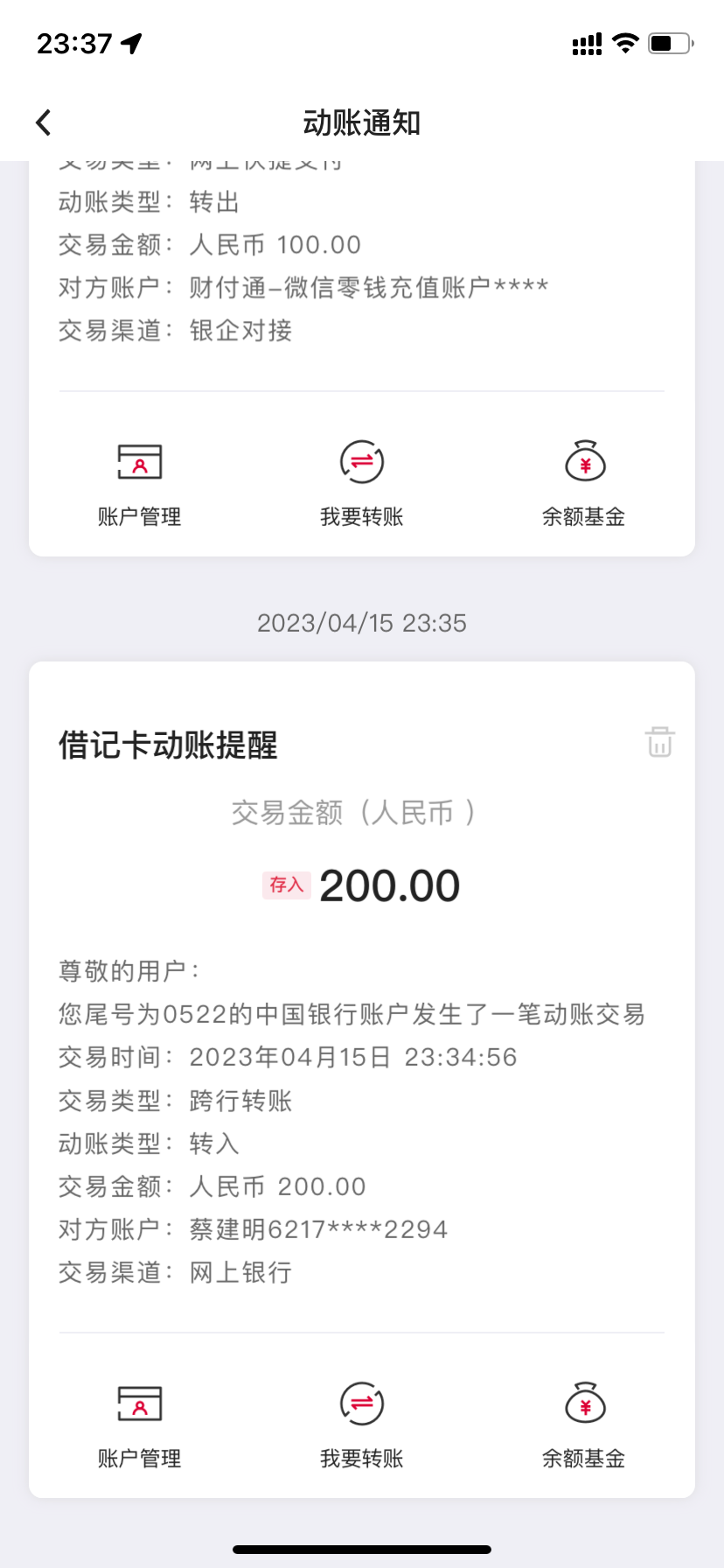Screen dimensions: 724x1568
Task: Select the 动账通知 title at the top
Action: tap(361, 123)
